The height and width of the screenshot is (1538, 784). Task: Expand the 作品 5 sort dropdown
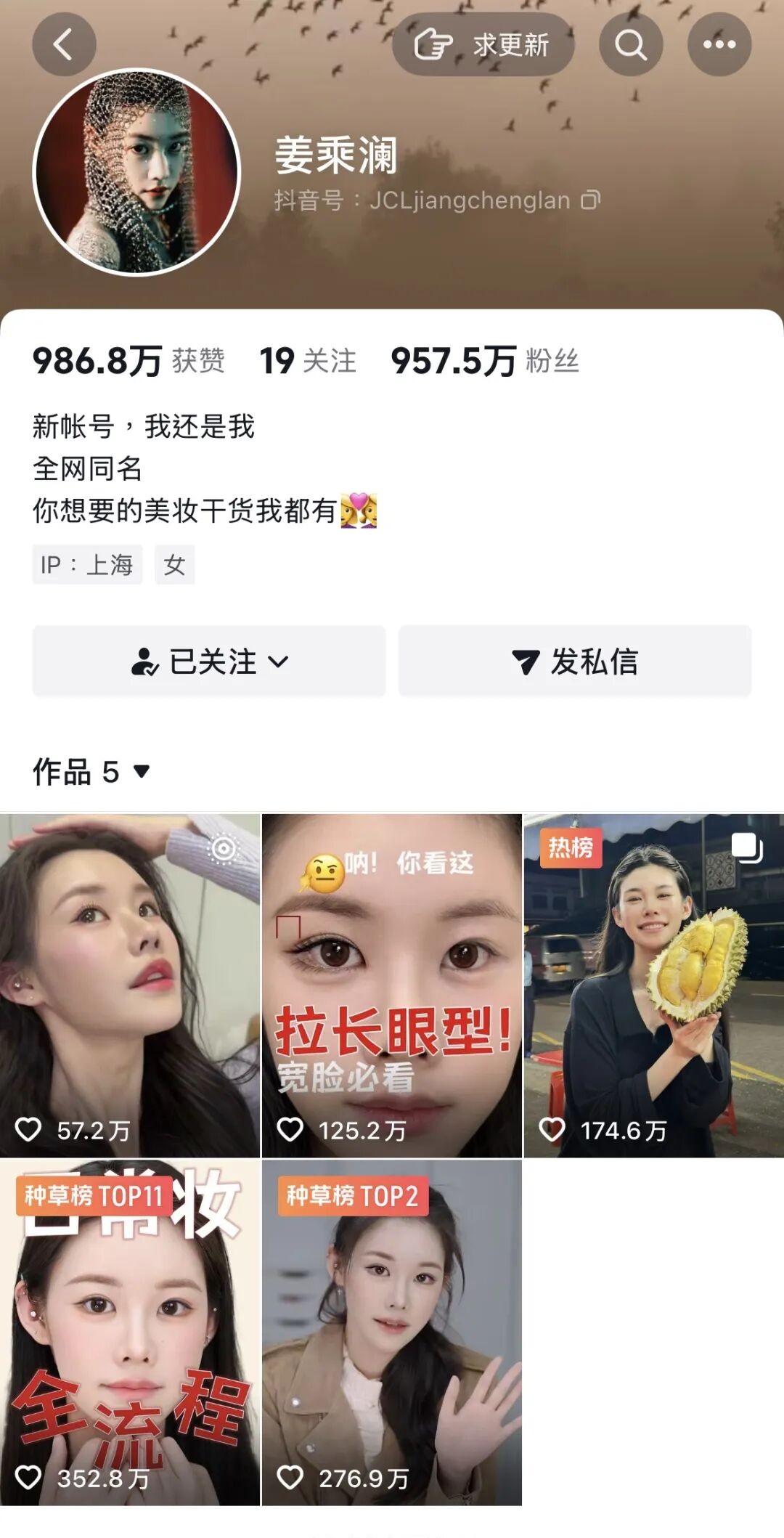point(91,771)
